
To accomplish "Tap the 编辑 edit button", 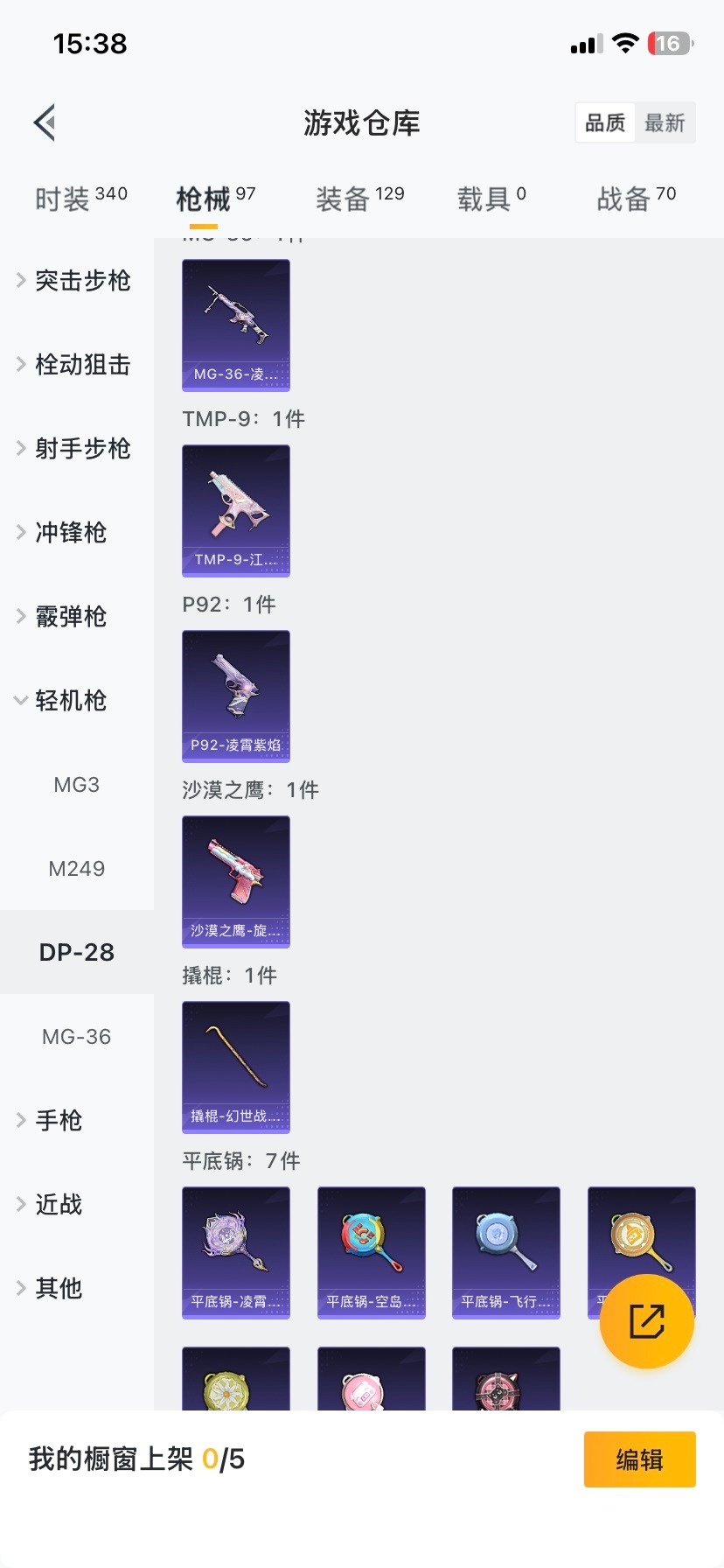I will 639,1459.
